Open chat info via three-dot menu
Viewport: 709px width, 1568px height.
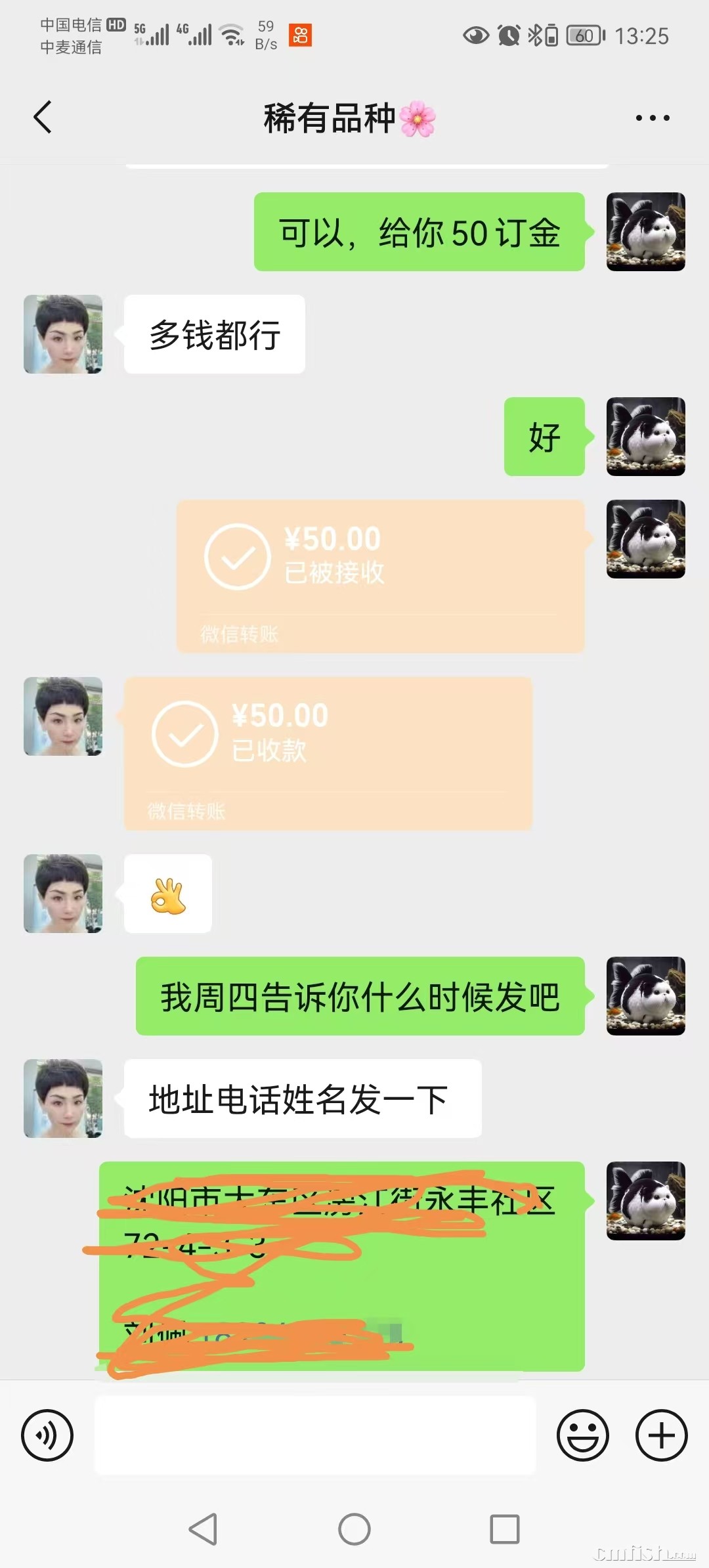coord(653,118)
